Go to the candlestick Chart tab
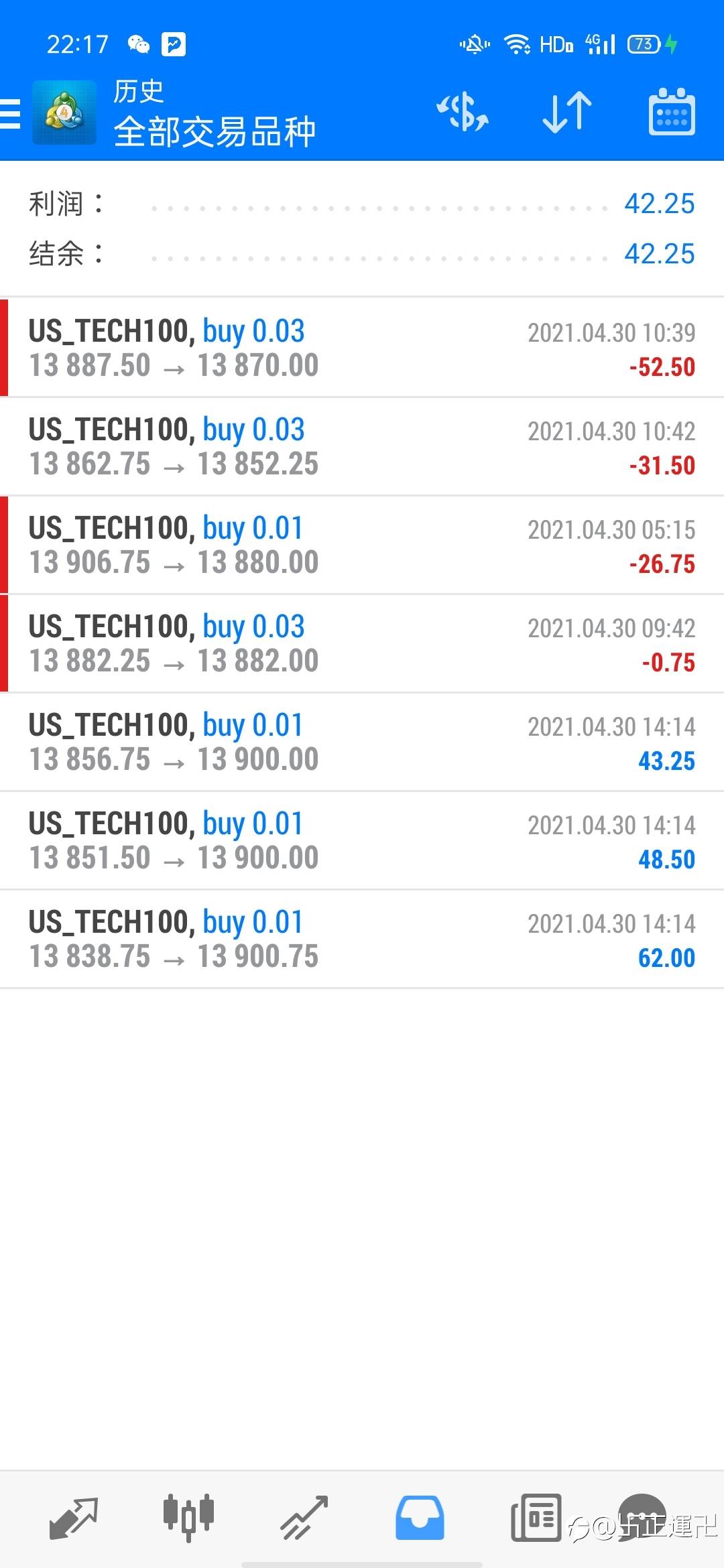The width and height of the screenshot is (724, 1568). coord(188,1517)
